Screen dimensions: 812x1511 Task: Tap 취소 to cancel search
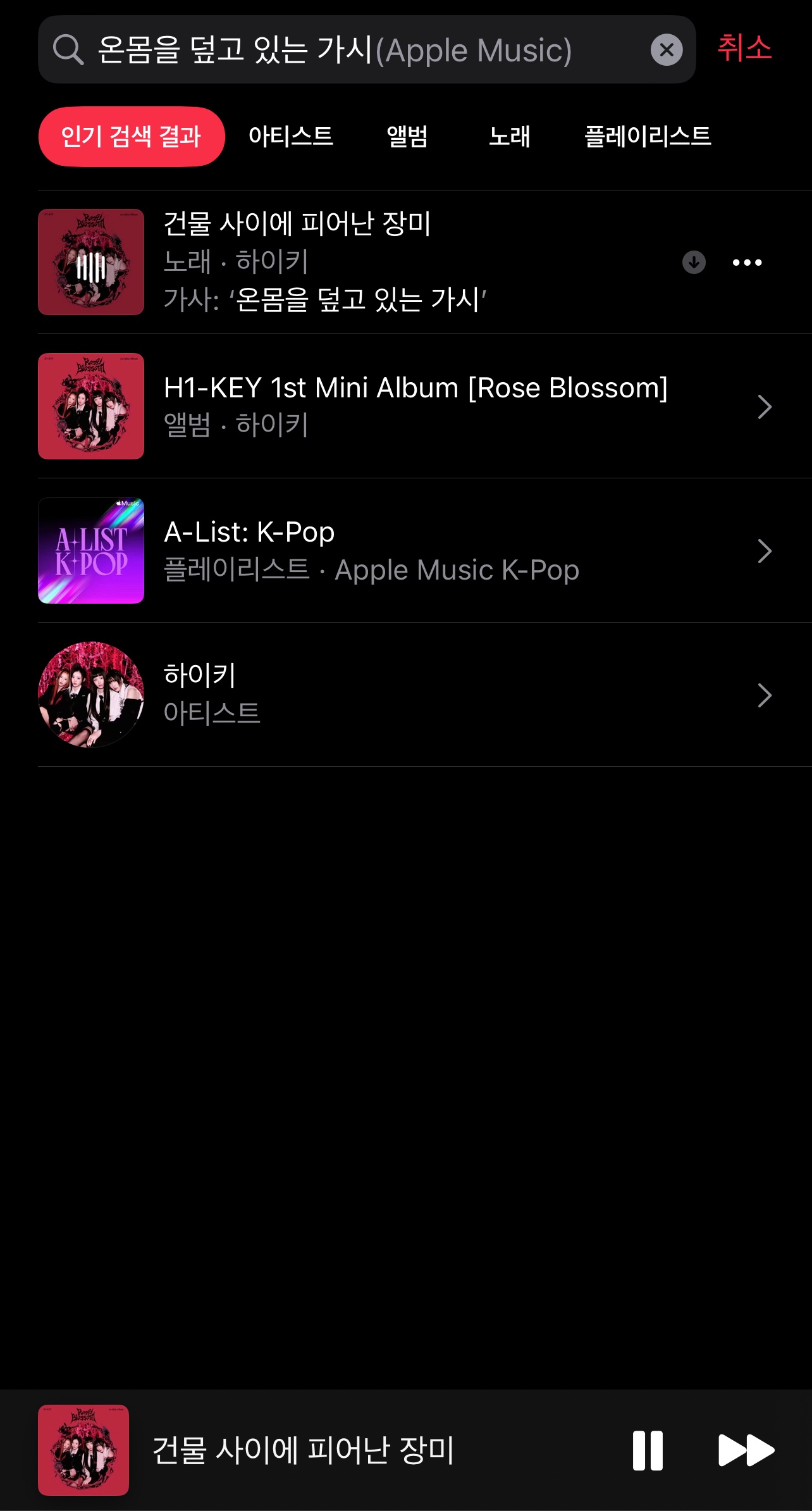tap(744, 49)
